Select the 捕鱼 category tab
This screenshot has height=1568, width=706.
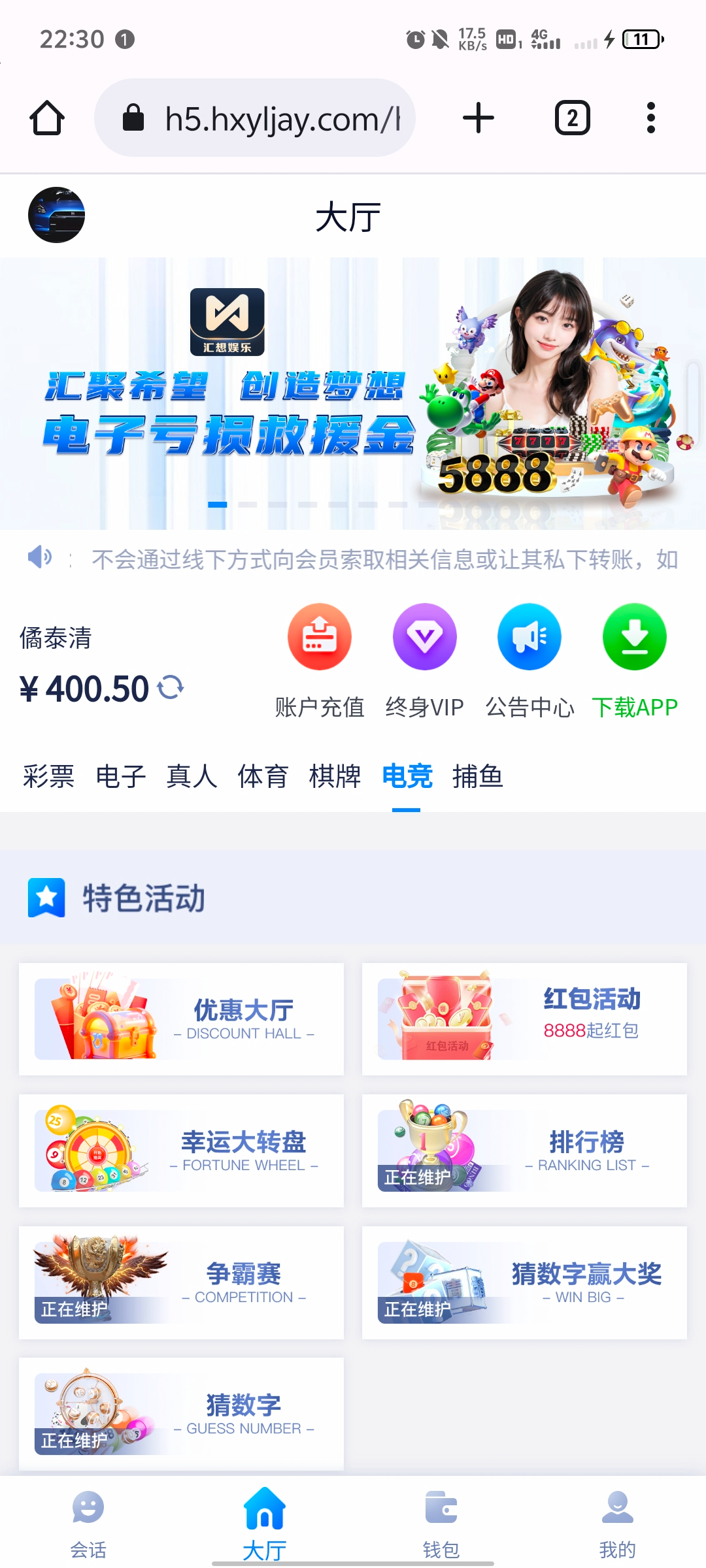pyautogui.click(x=478, y=776)
